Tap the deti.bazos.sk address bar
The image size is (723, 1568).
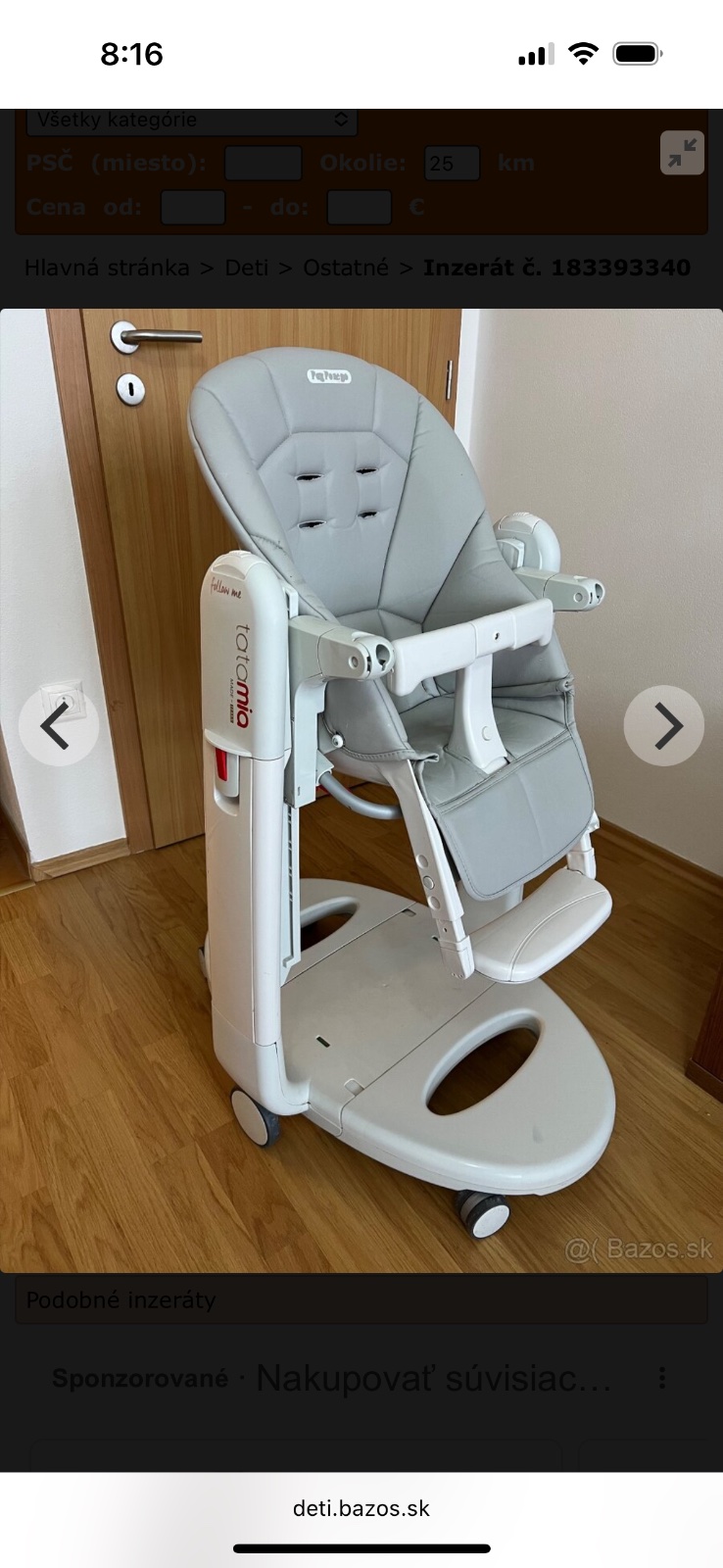point(361,1508)
